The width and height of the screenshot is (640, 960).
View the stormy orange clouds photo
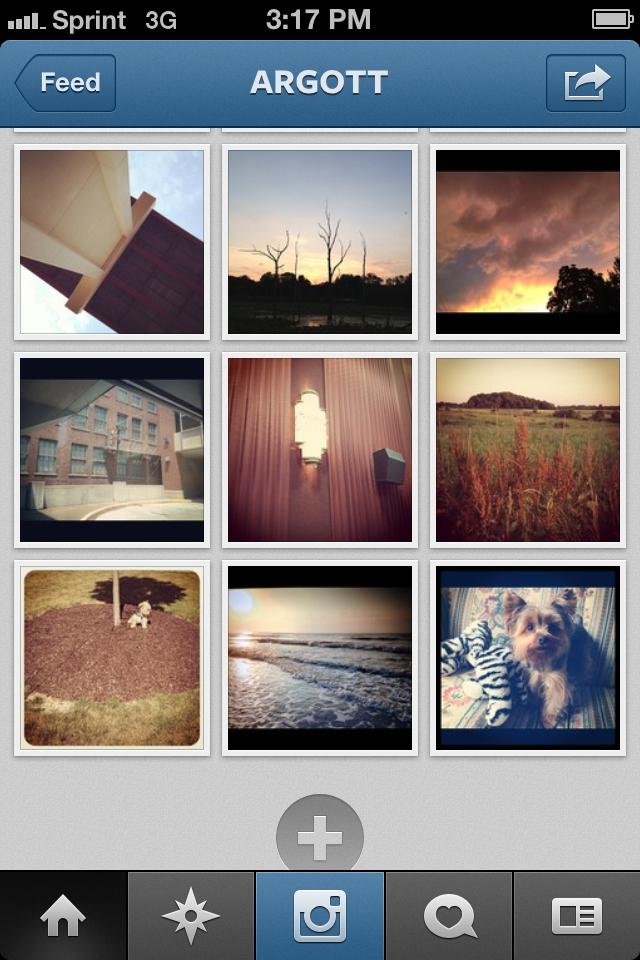coord(527,242)
